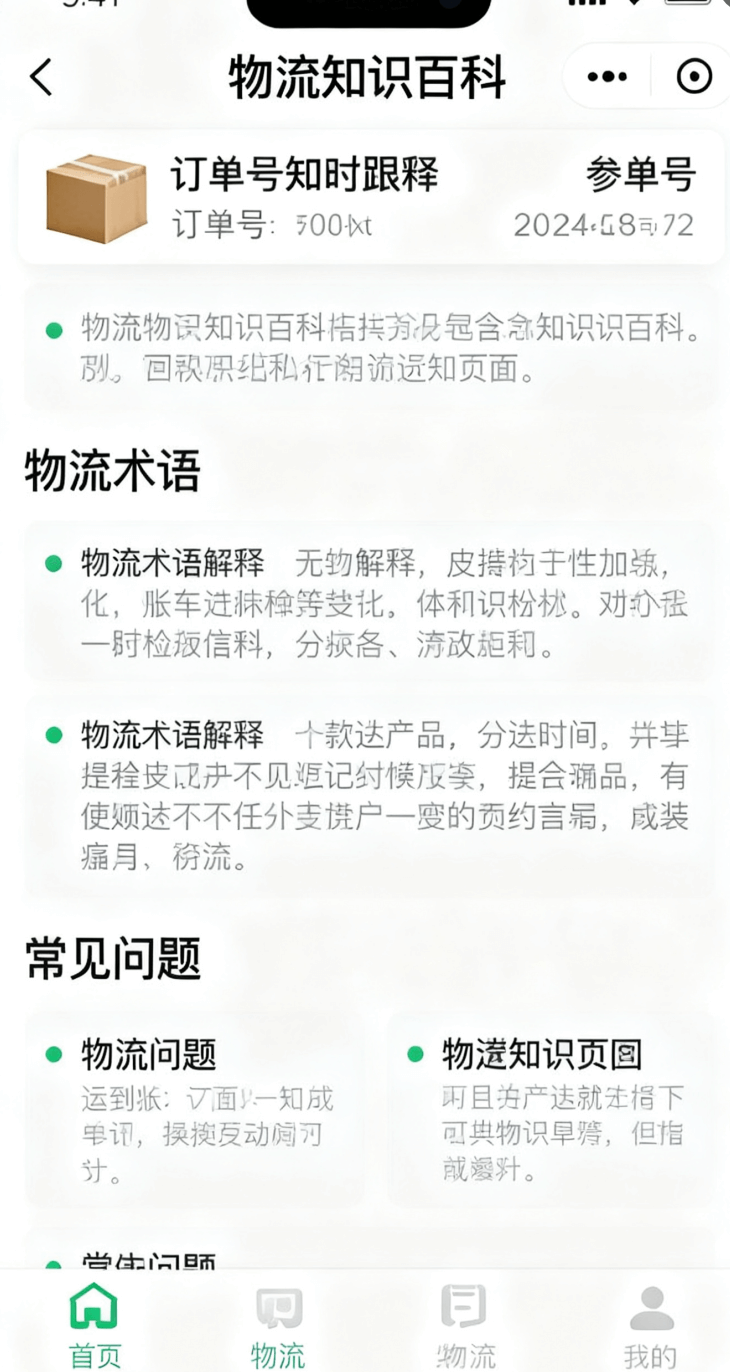Select the 物流 tab with the chat bubble icon
The image size is (730, 1372).
pyautogui.click(x=278, y=1324)
